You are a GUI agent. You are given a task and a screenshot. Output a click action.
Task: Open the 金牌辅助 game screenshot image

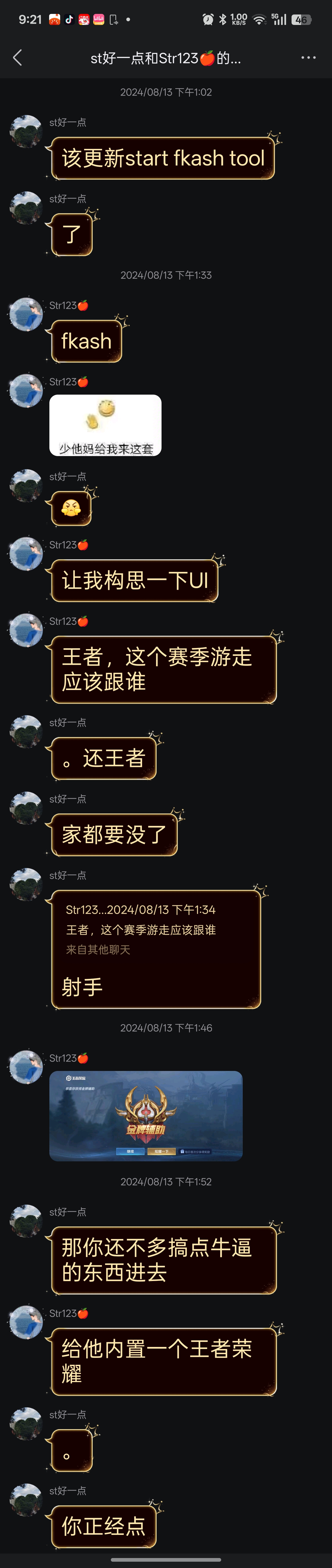click(x=146, y=1115)
